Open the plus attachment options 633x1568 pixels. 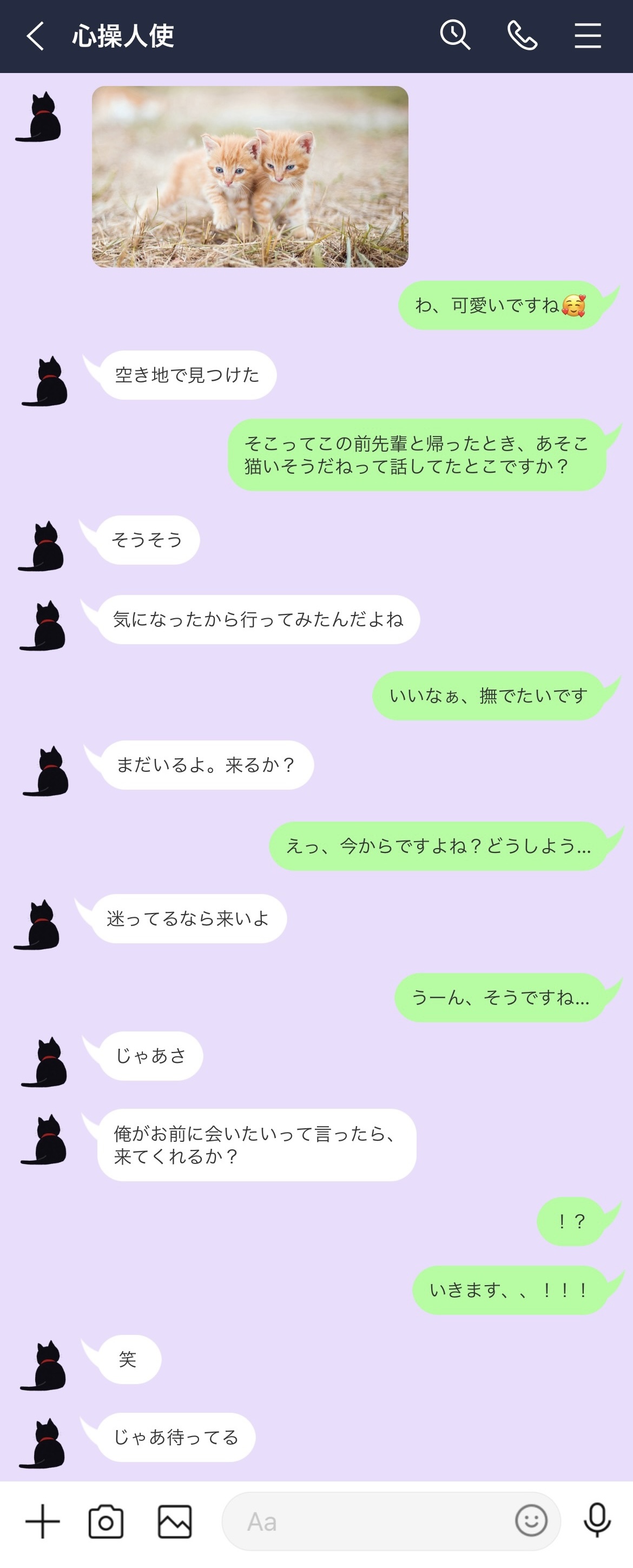click(43, 1521)
